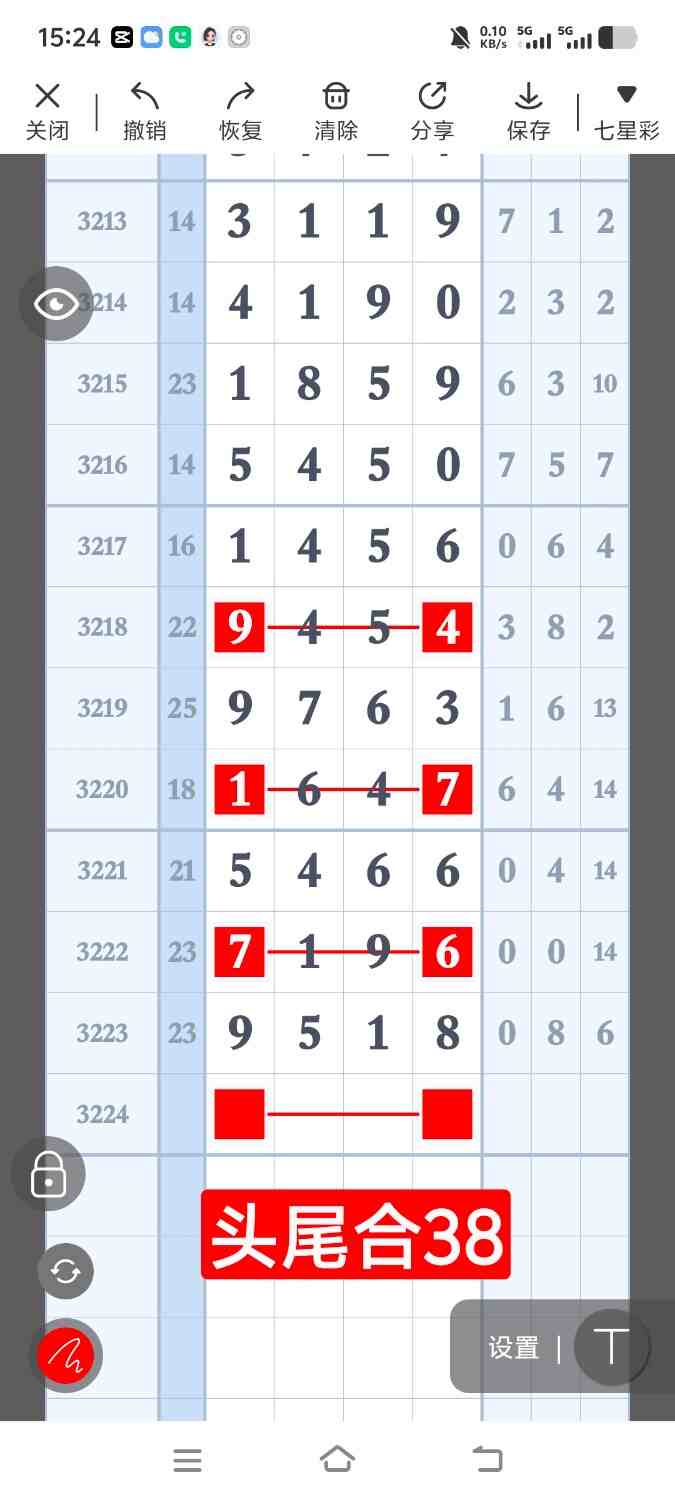675x1500 pixels.
Task: Tap the lock button
Action: pyautogui.click(x=48, y=1174)
